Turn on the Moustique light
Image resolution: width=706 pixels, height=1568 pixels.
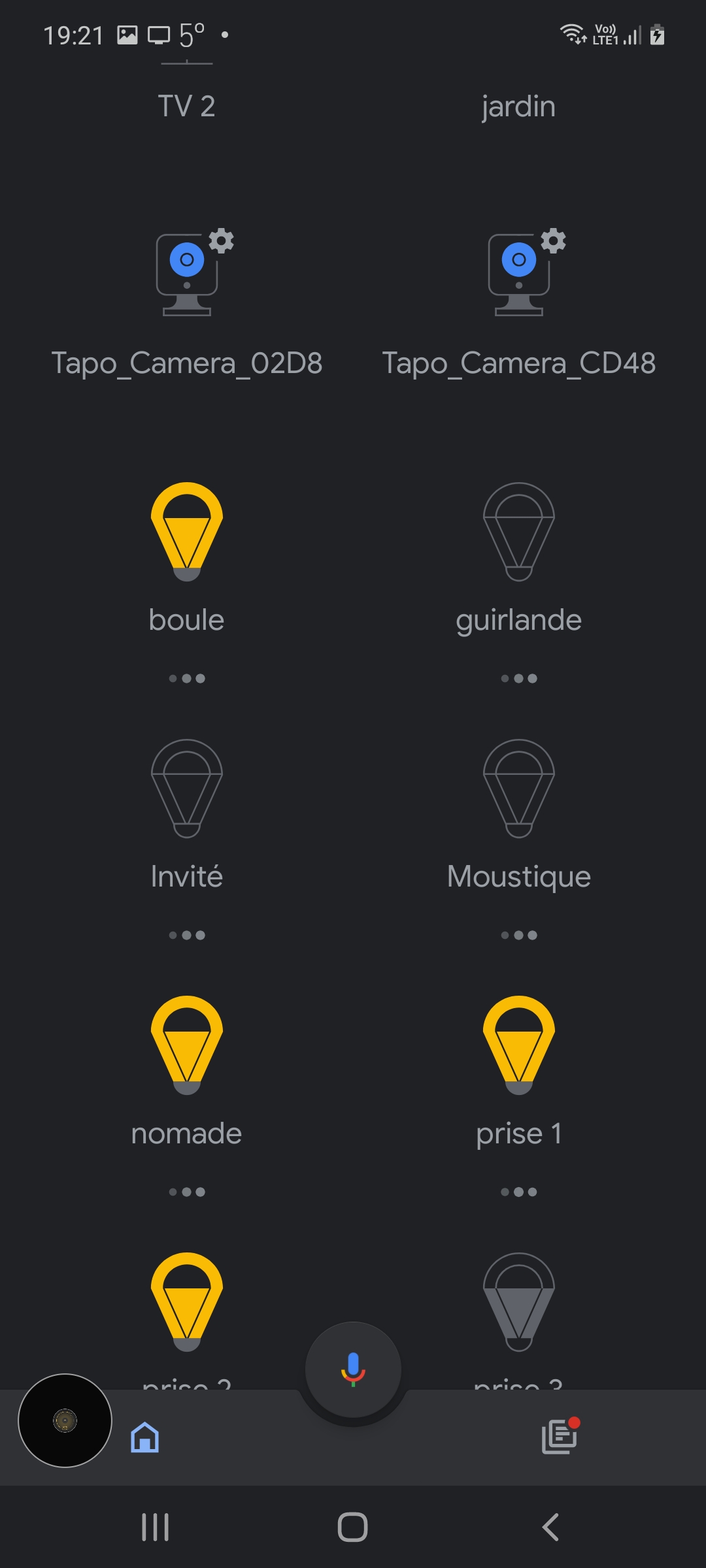click(519, 789)
